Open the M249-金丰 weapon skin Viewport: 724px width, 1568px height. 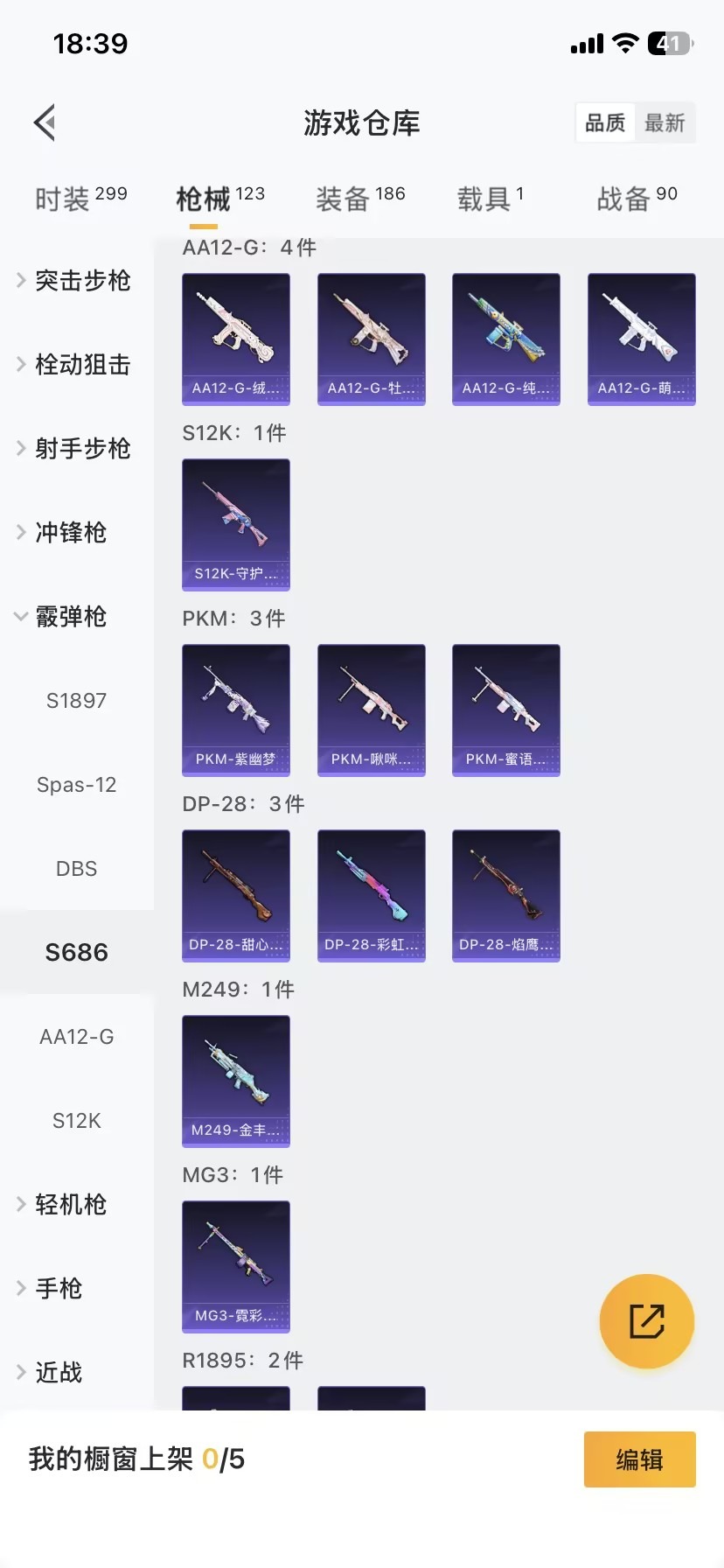point(236,1081)
